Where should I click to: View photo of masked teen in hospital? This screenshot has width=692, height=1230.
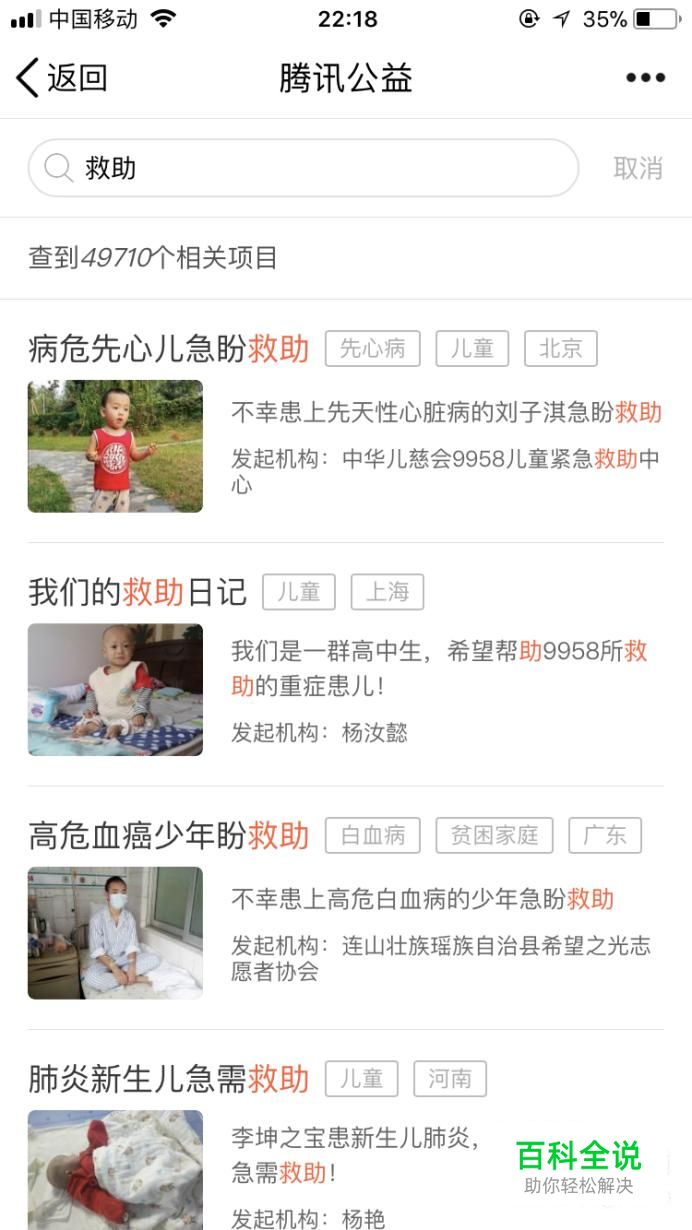coord(115,933)
